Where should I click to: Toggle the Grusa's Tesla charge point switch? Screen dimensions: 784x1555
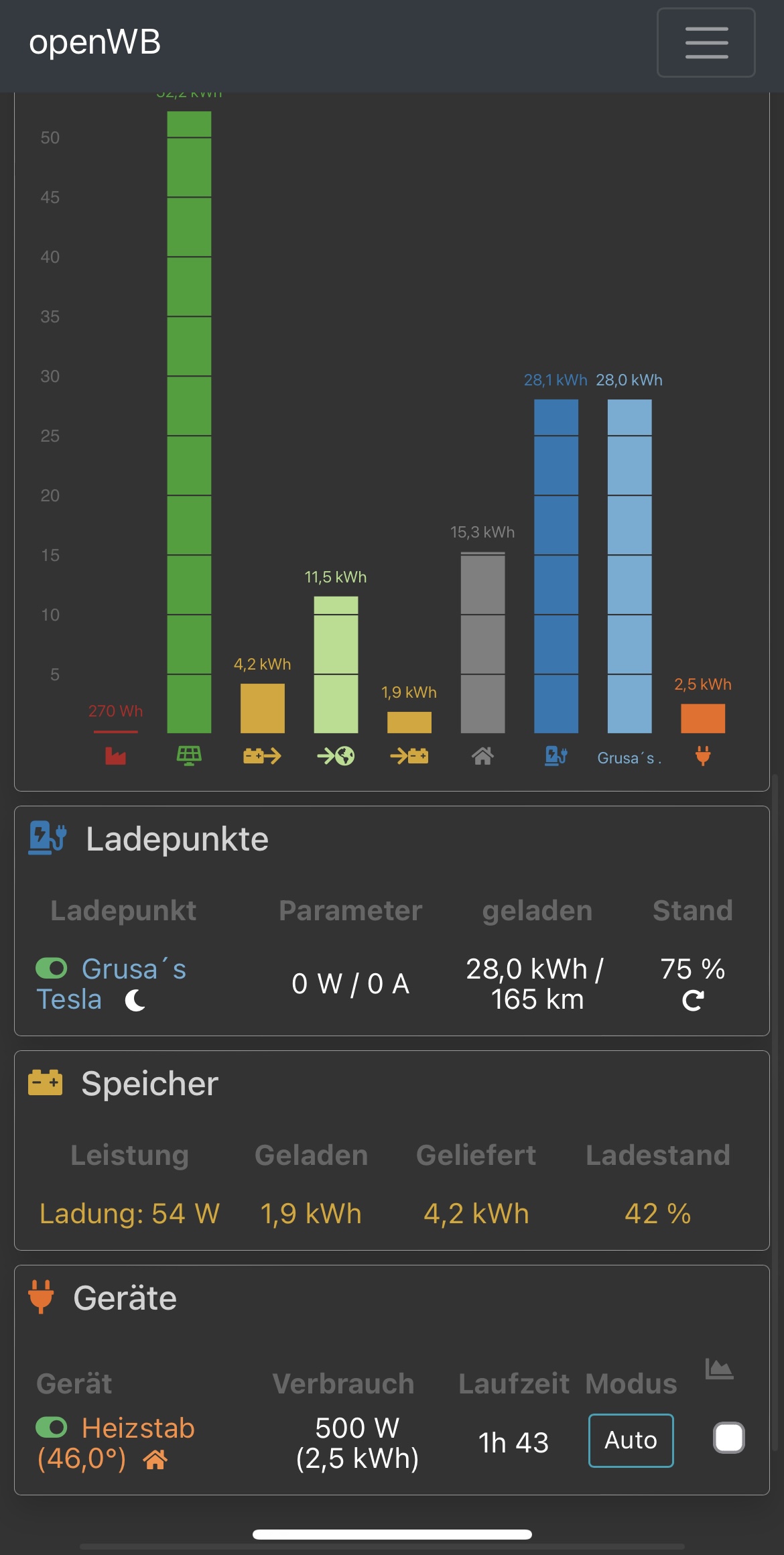(x=52, y=969)
